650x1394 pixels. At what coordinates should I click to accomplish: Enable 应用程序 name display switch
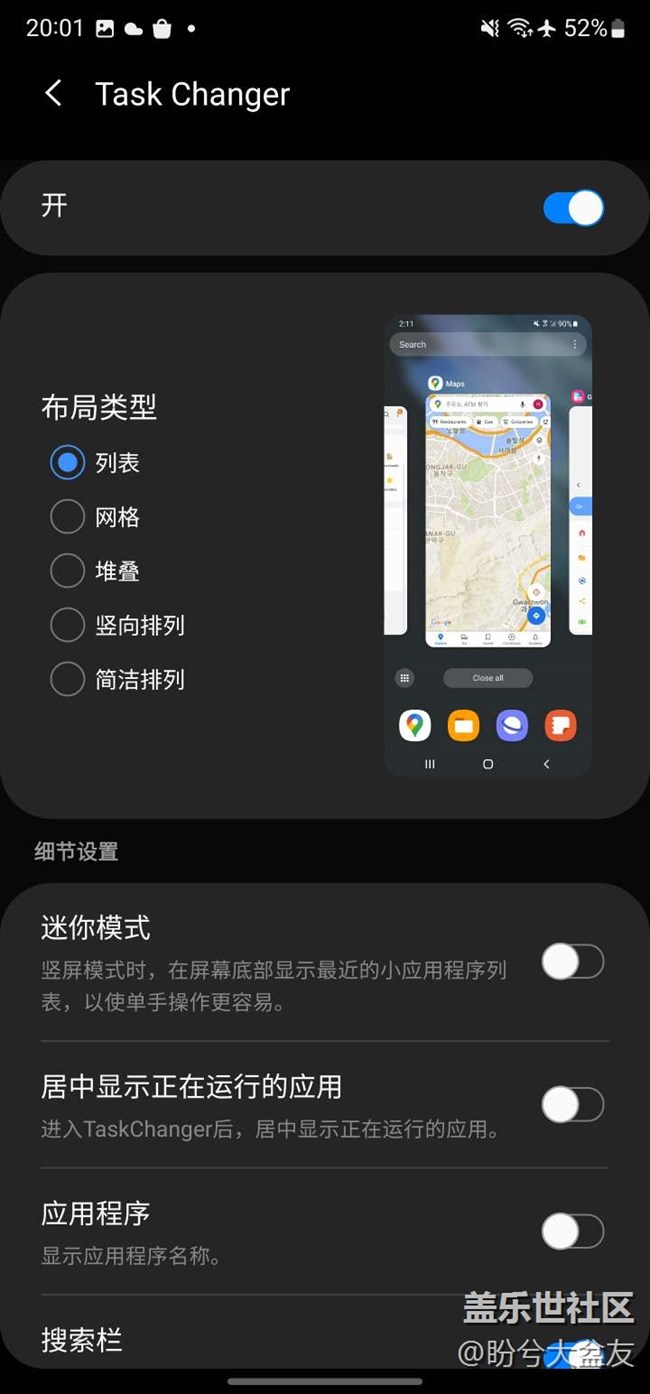[573, 1232]
